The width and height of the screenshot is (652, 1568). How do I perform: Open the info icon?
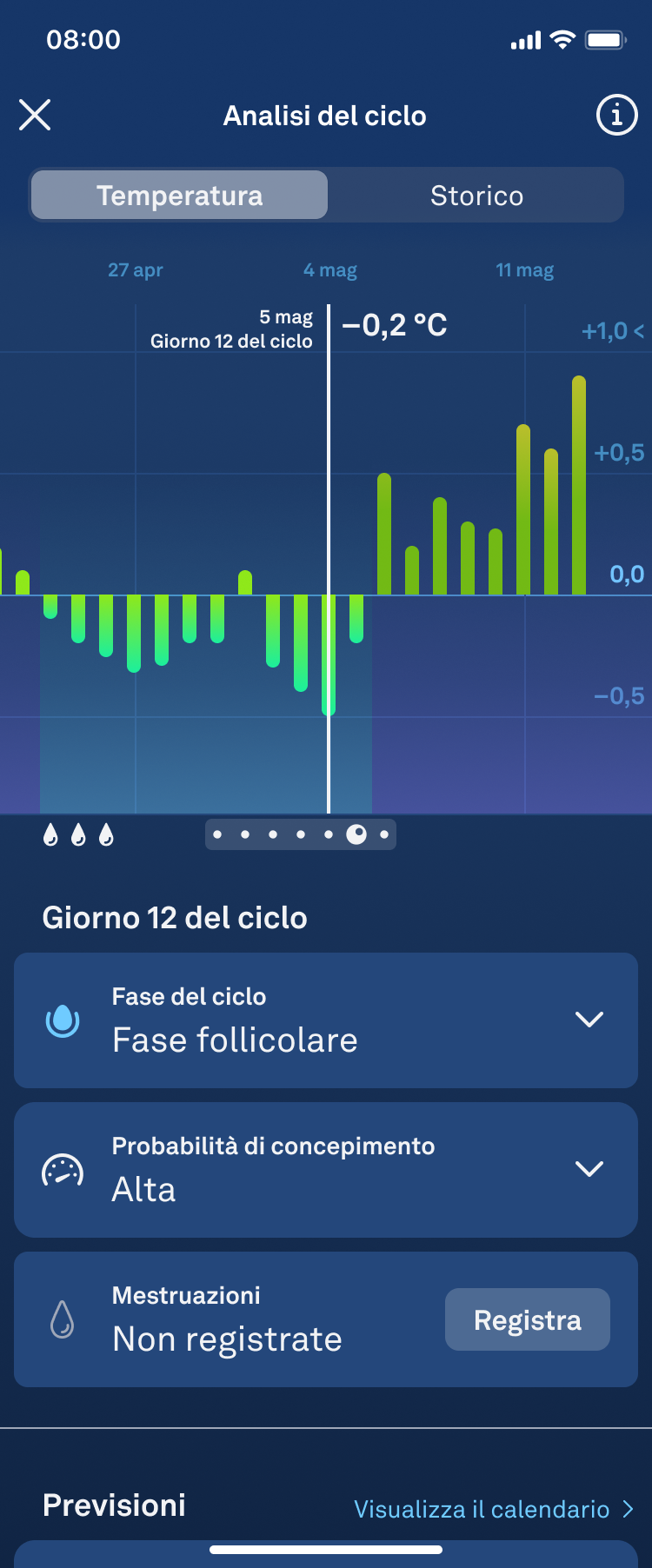point(616,115)
